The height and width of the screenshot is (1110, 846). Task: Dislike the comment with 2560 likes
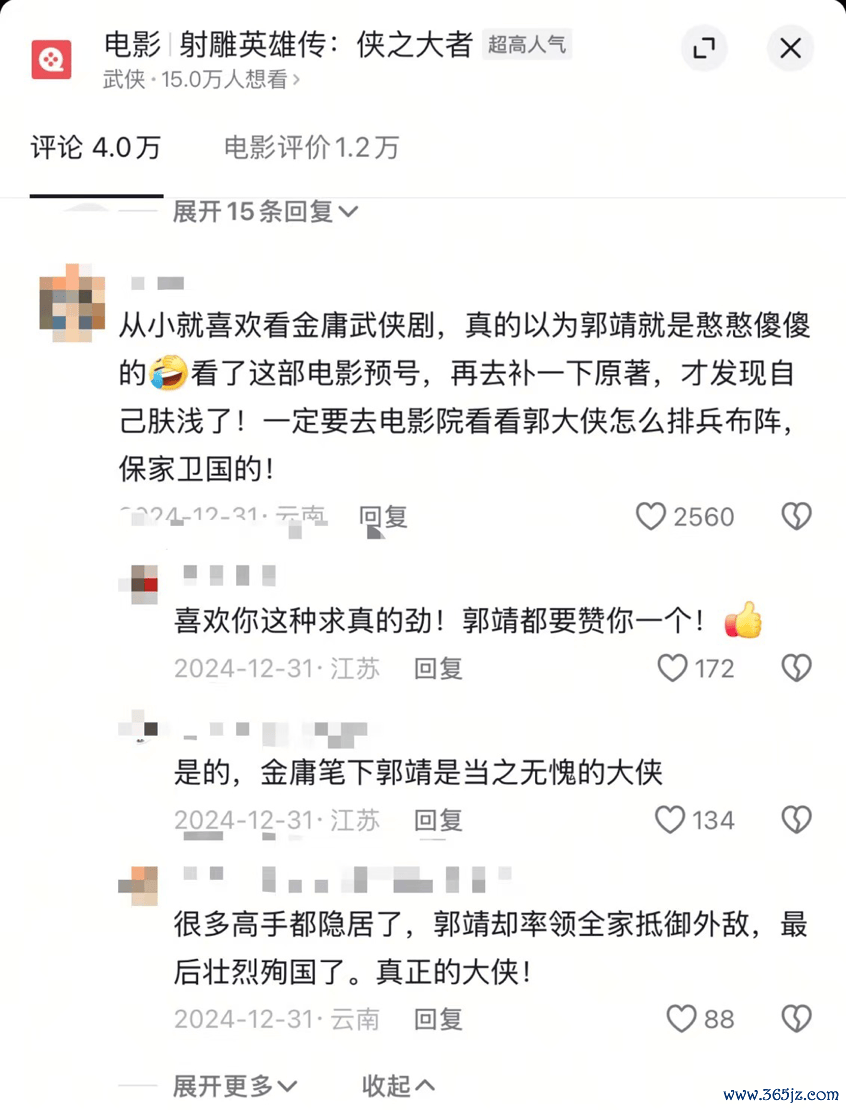coord(796,516)
